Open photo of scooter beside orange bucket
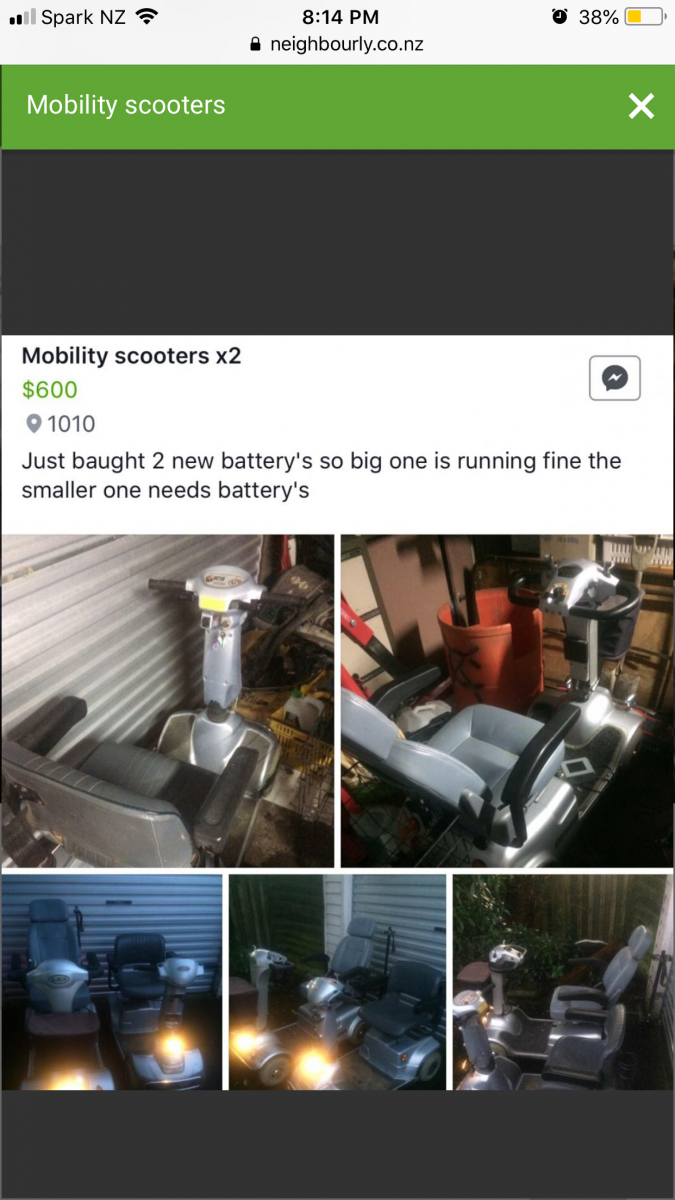This screenshot has height=1200, width=675. [507, 701]
